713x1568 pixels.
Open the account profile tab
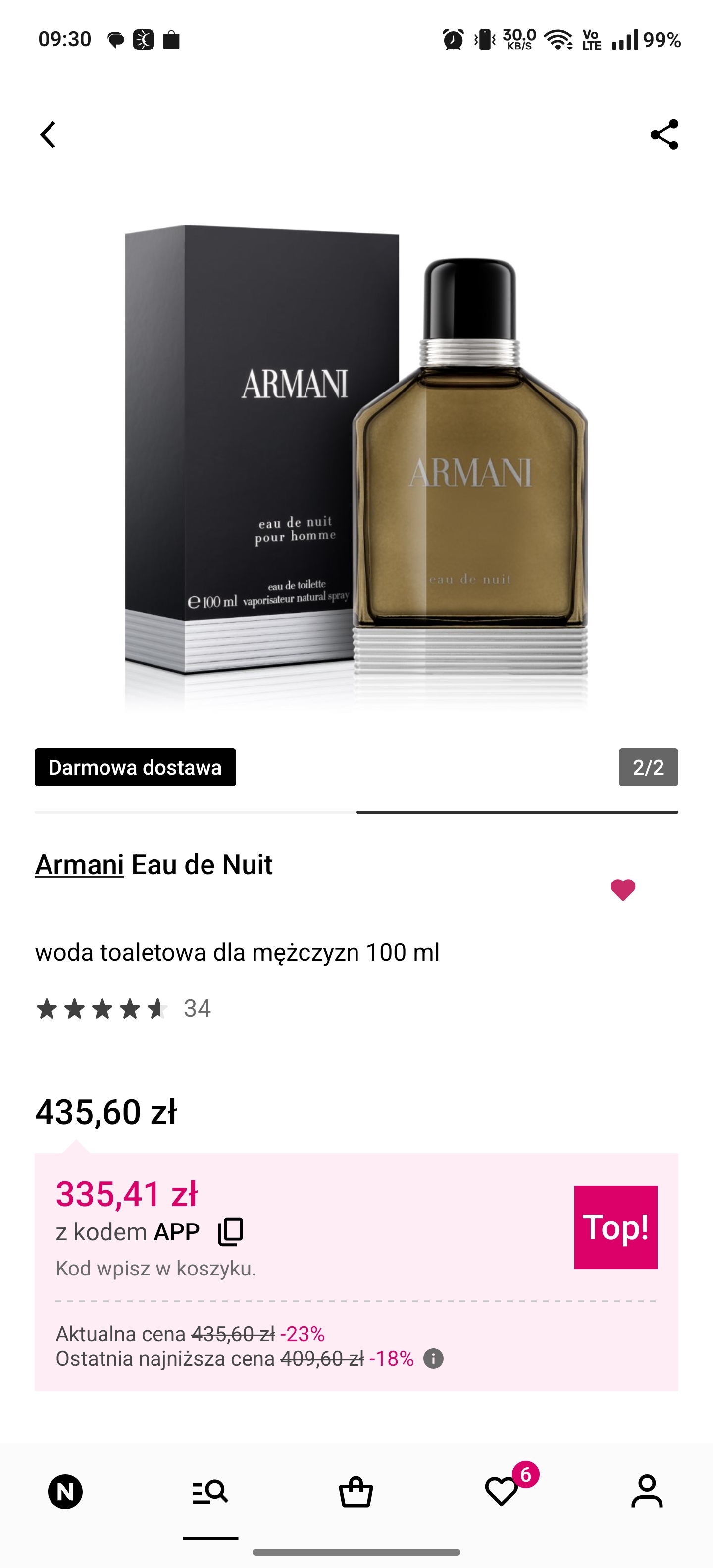(x=647, y=1492)
